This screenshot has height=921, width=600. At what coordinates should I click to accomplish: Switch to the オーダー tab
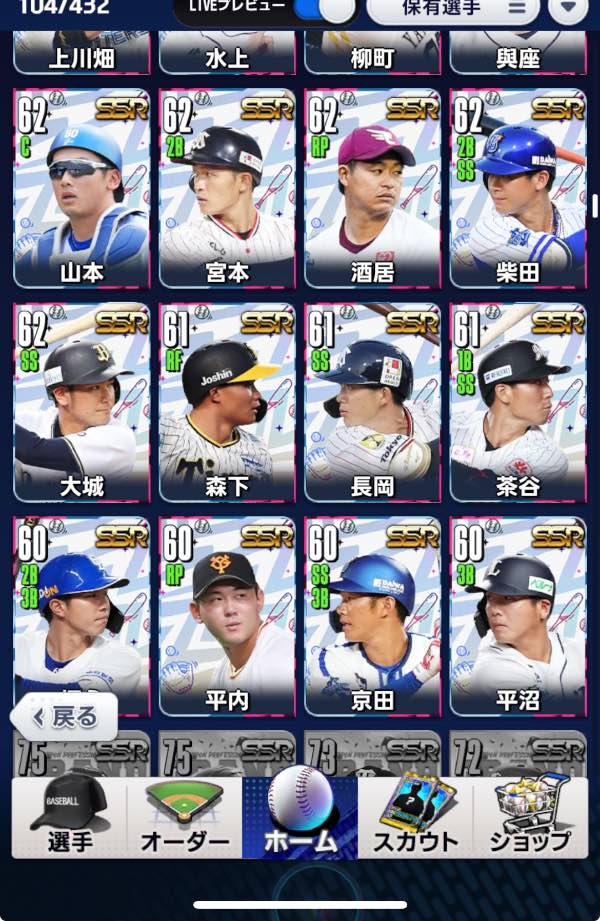point(184,818)
